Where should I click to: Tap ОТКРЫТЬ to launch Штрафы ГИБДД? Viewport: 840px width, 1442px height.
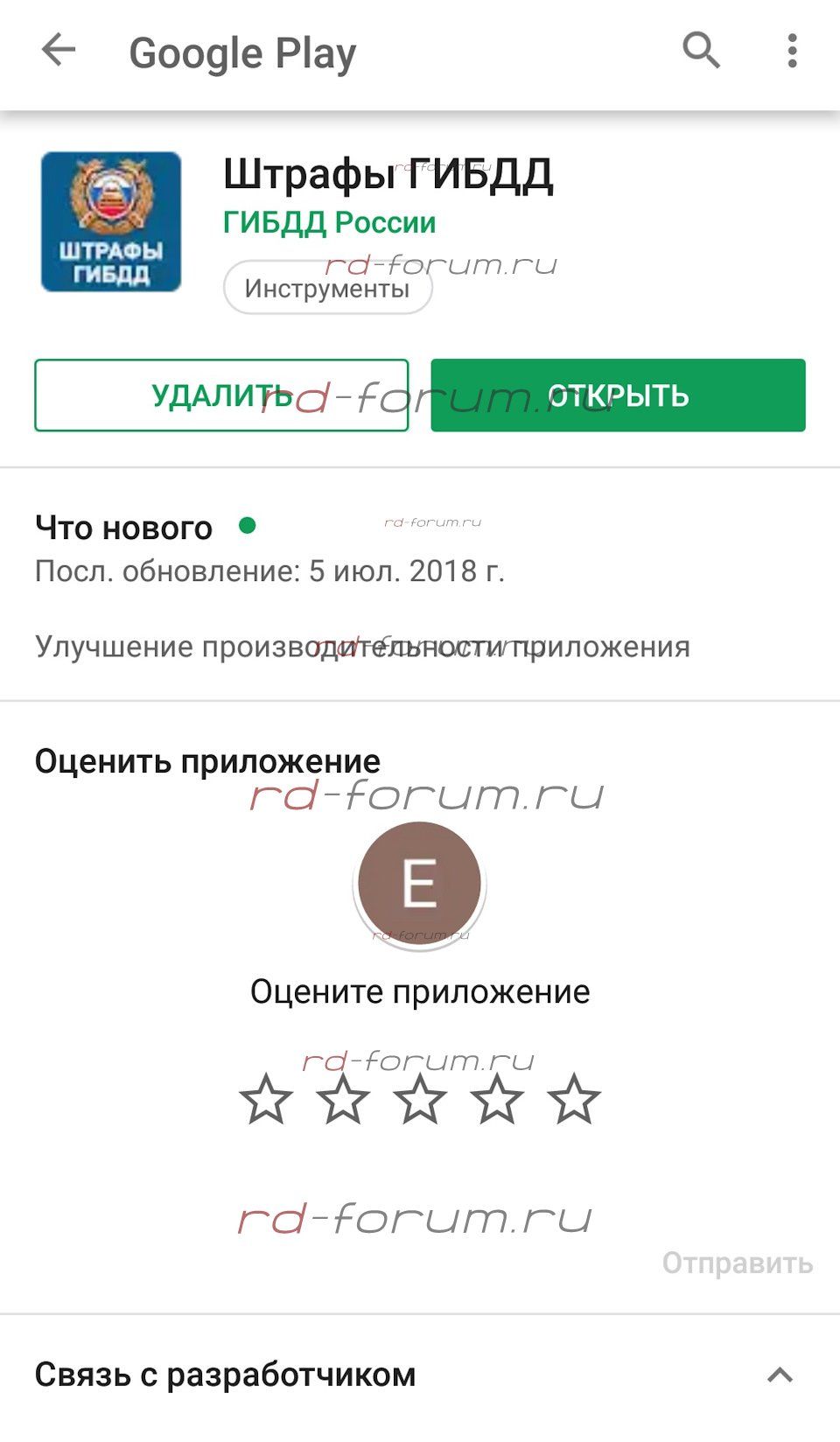618,395
